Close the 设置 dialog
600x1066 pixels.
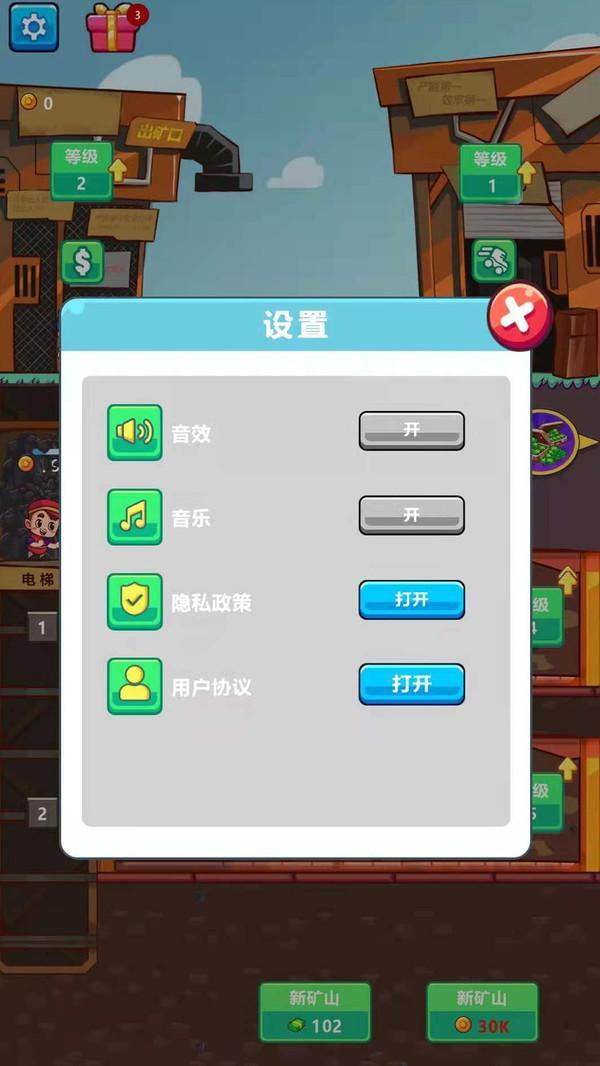click(x=519, y=318)
